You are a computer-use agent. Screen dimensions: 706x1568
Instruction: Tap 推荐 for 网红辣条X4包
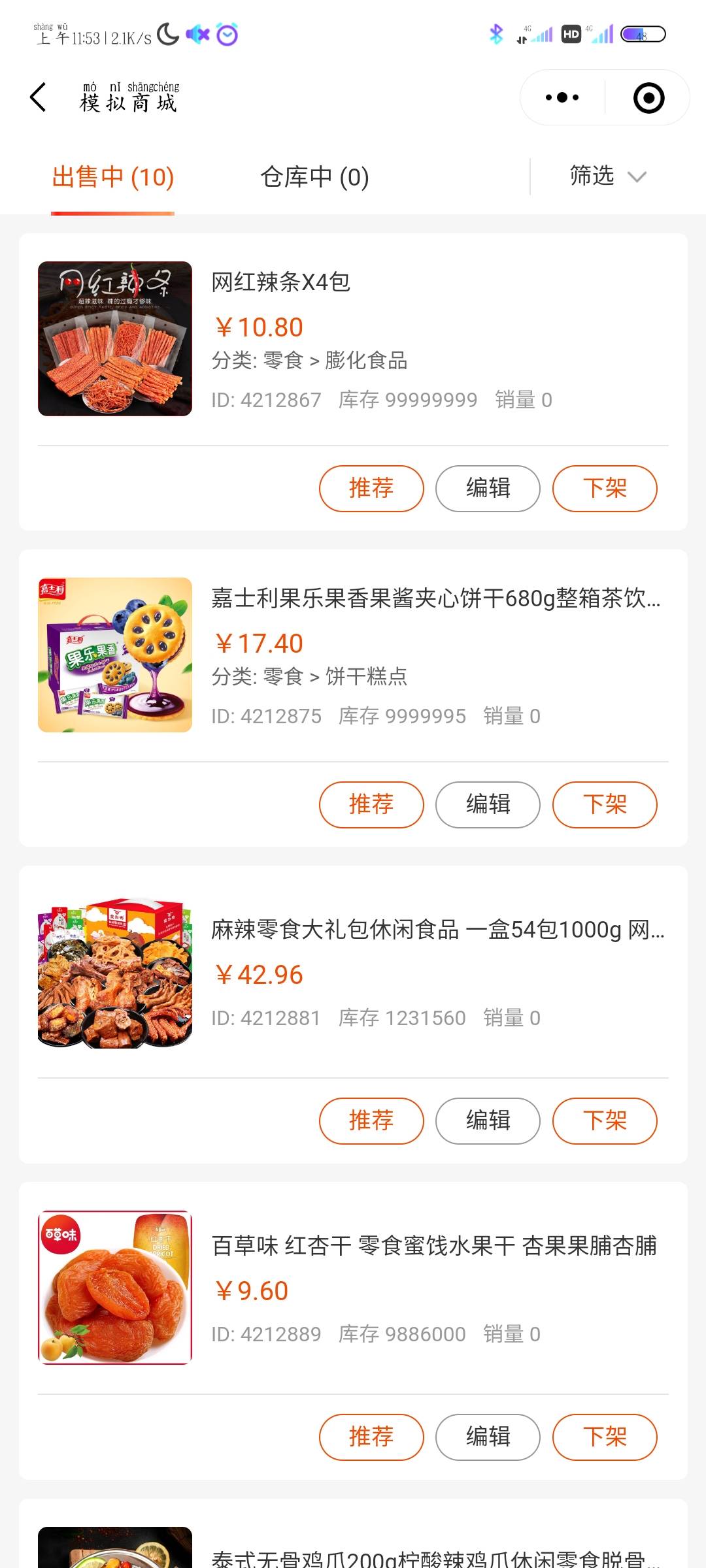371,488
